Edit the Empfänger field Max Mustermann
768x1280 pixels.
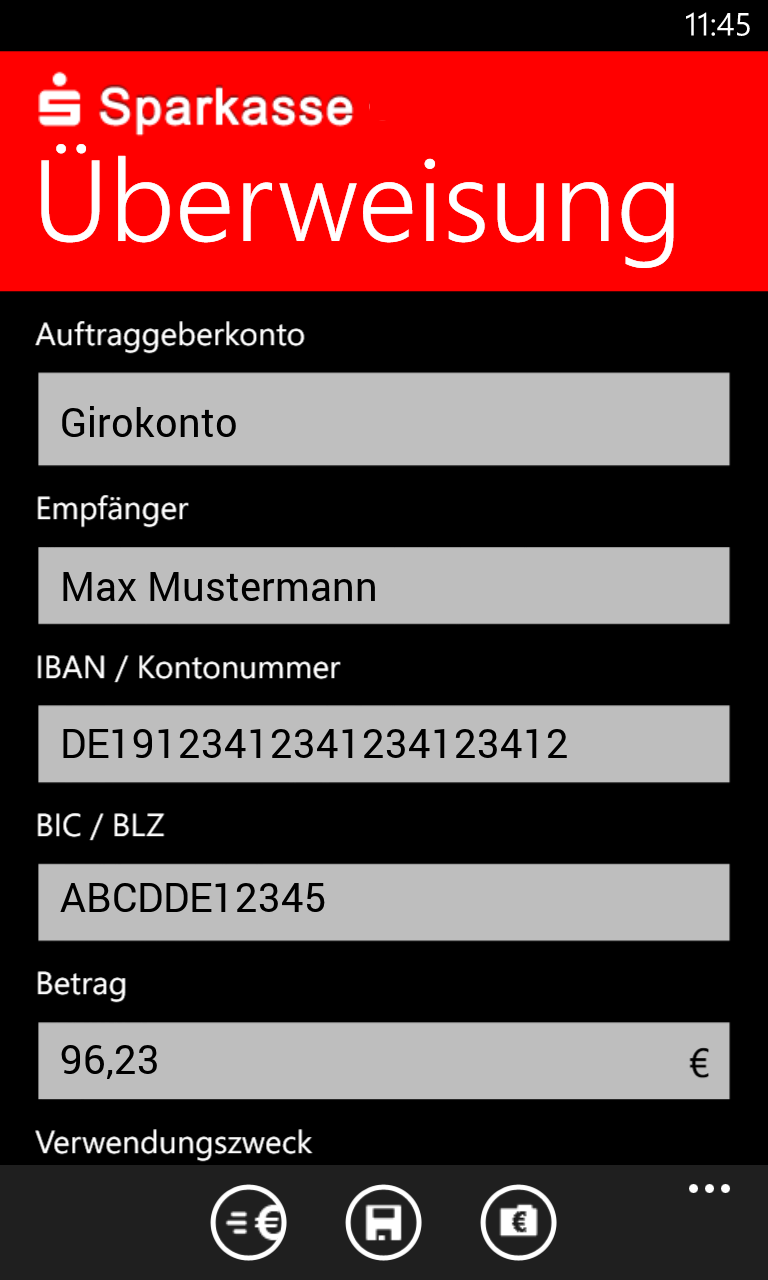[383, 586]
